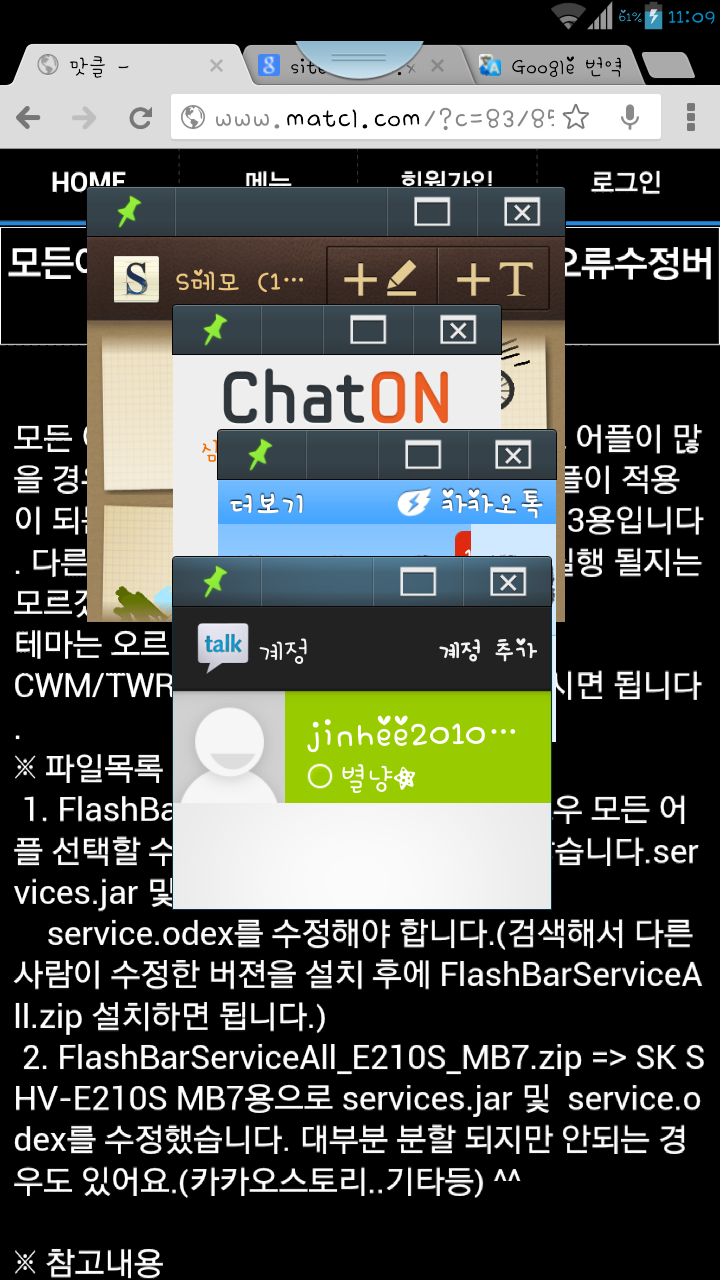Open the jinhee2010 account entry
Viewport: 720px width, 1280px height.
click(x=418, y=747)
